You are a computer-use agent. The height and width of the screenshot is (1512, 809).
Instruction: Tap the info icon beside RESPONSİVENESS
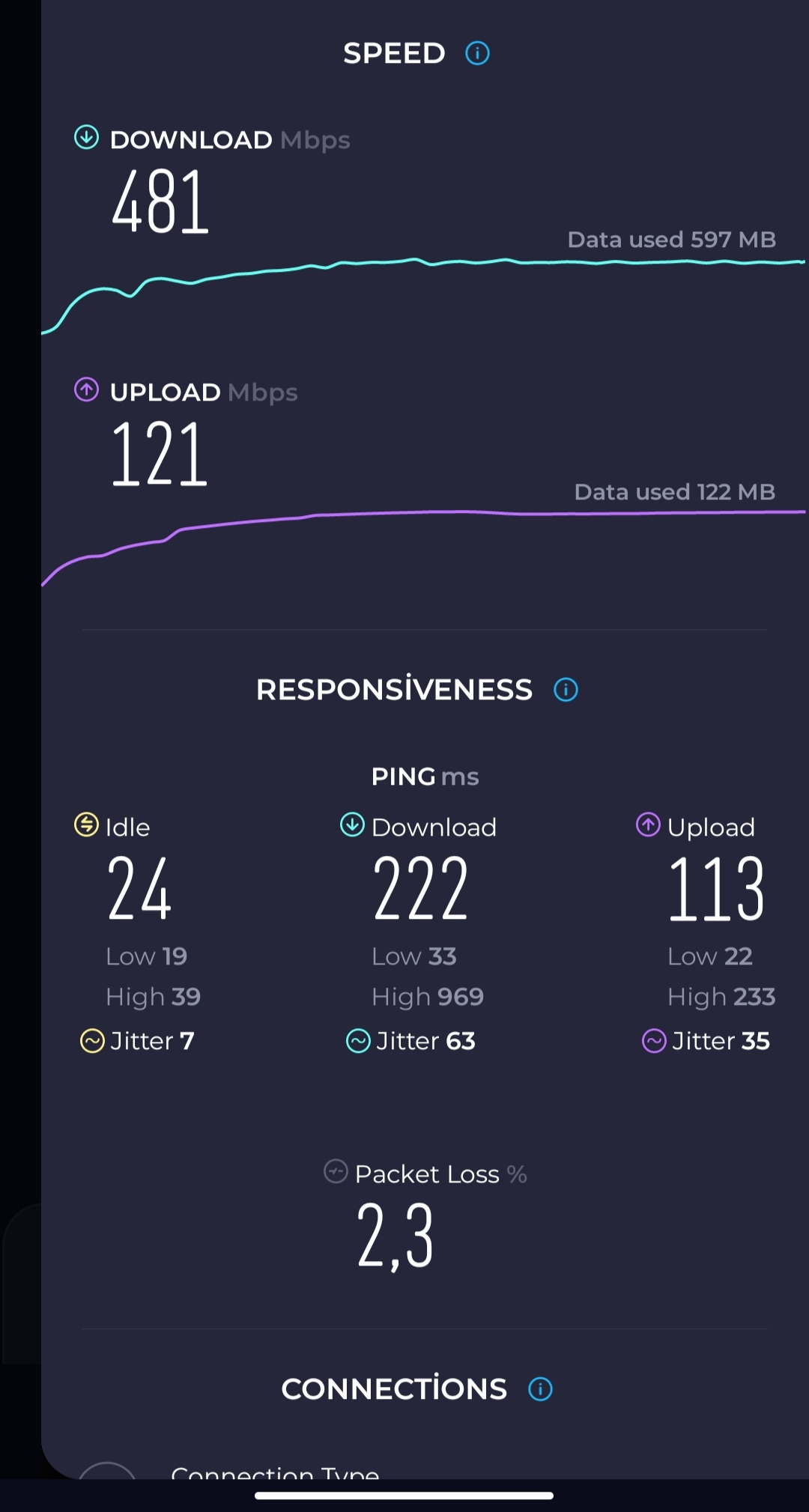[566, 690]
